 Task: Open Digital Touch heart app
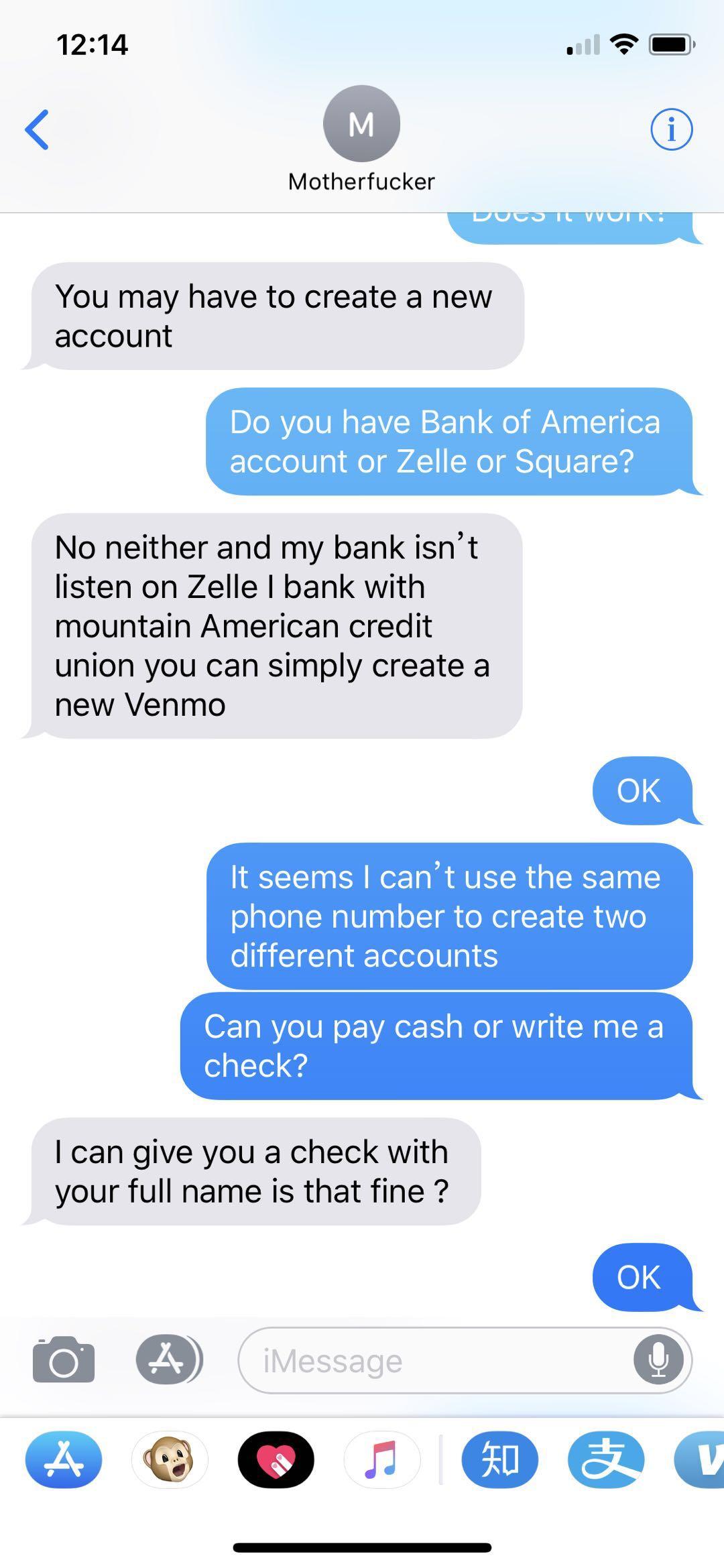276,1459
